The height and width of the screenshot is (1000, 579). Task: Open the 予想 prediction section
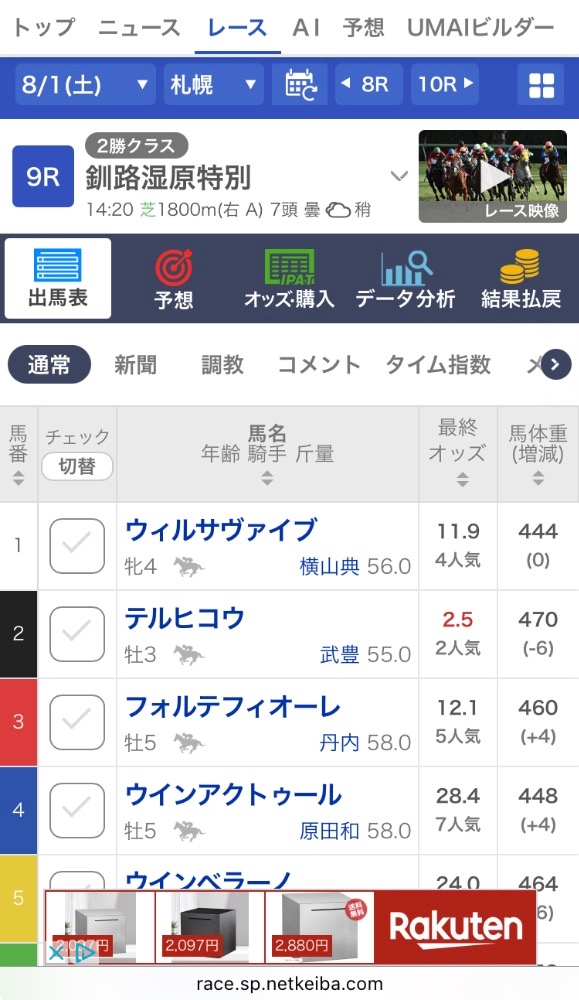click(173, 279)
